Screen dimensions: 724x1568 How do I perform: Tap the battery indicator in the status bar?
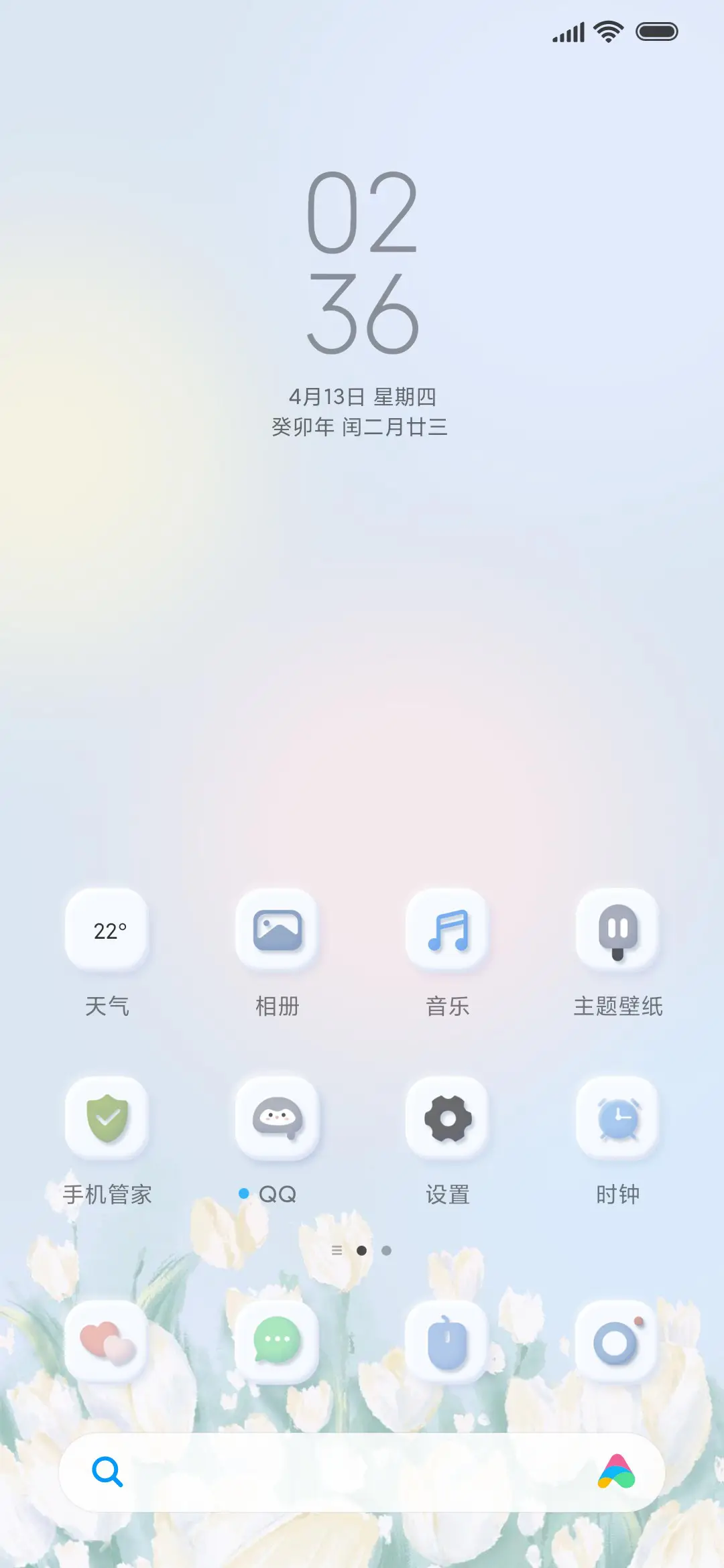click(657, 31)
